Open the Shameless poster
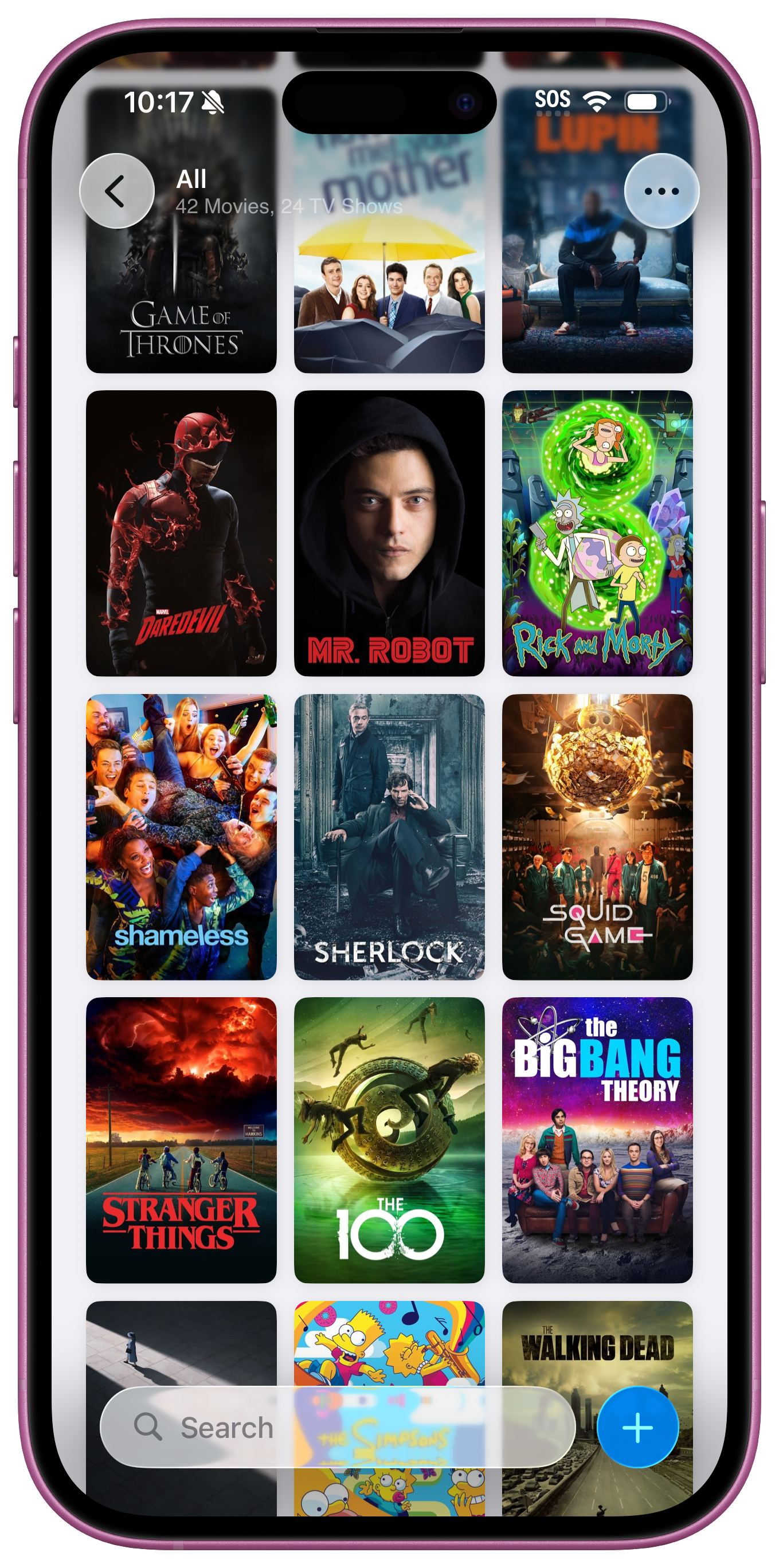 (181, 836)
